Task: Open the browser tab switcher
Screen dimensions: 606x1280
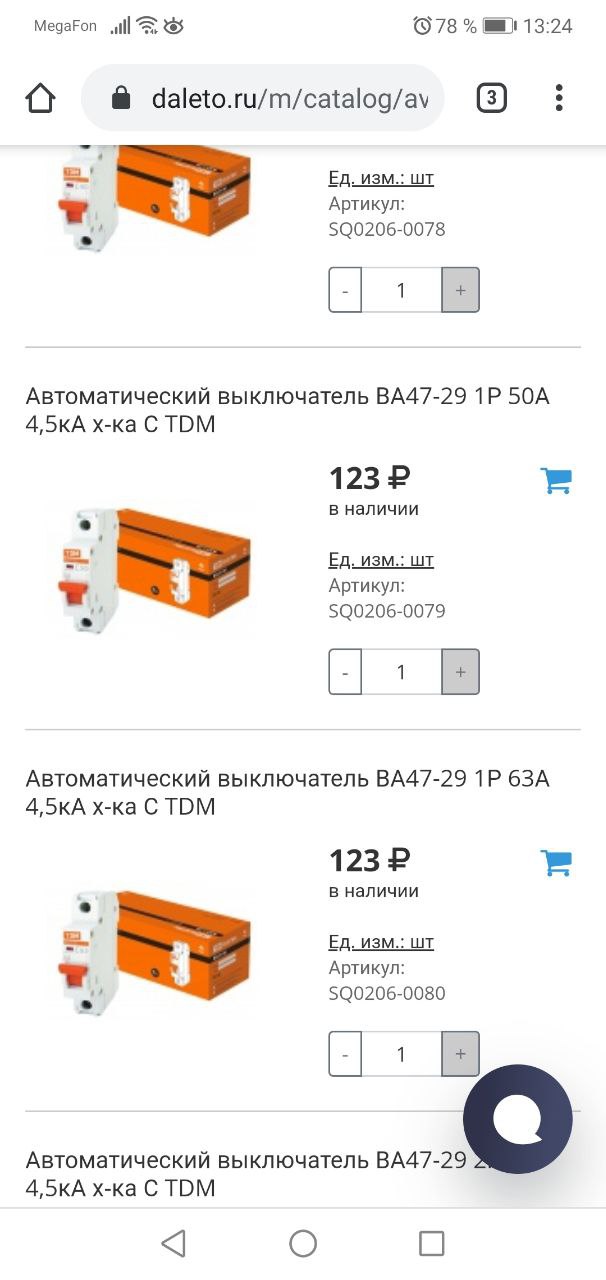Action: [x=491, y=98]
